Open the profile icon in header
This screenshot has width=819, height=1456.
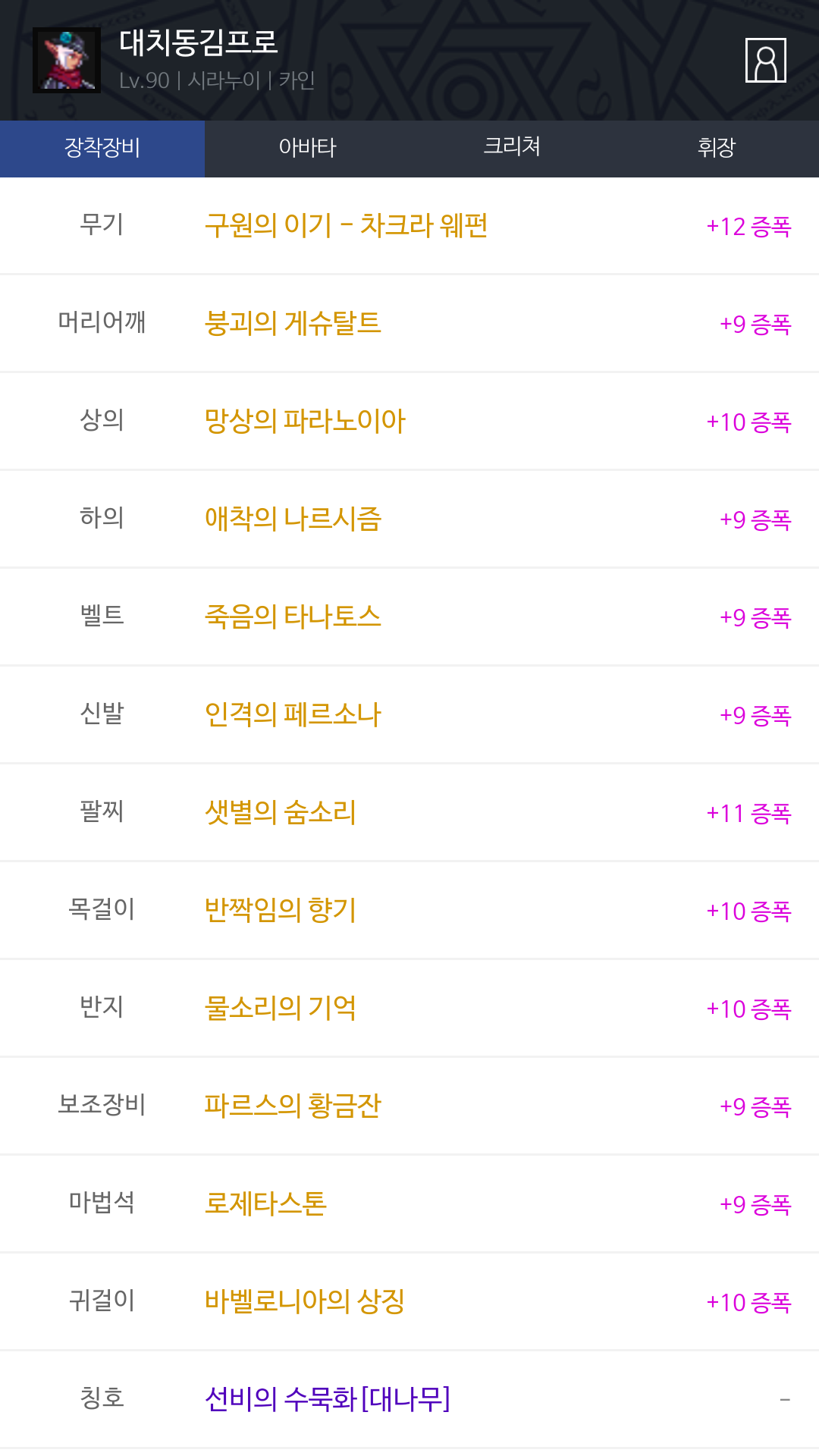pos(765,60)
